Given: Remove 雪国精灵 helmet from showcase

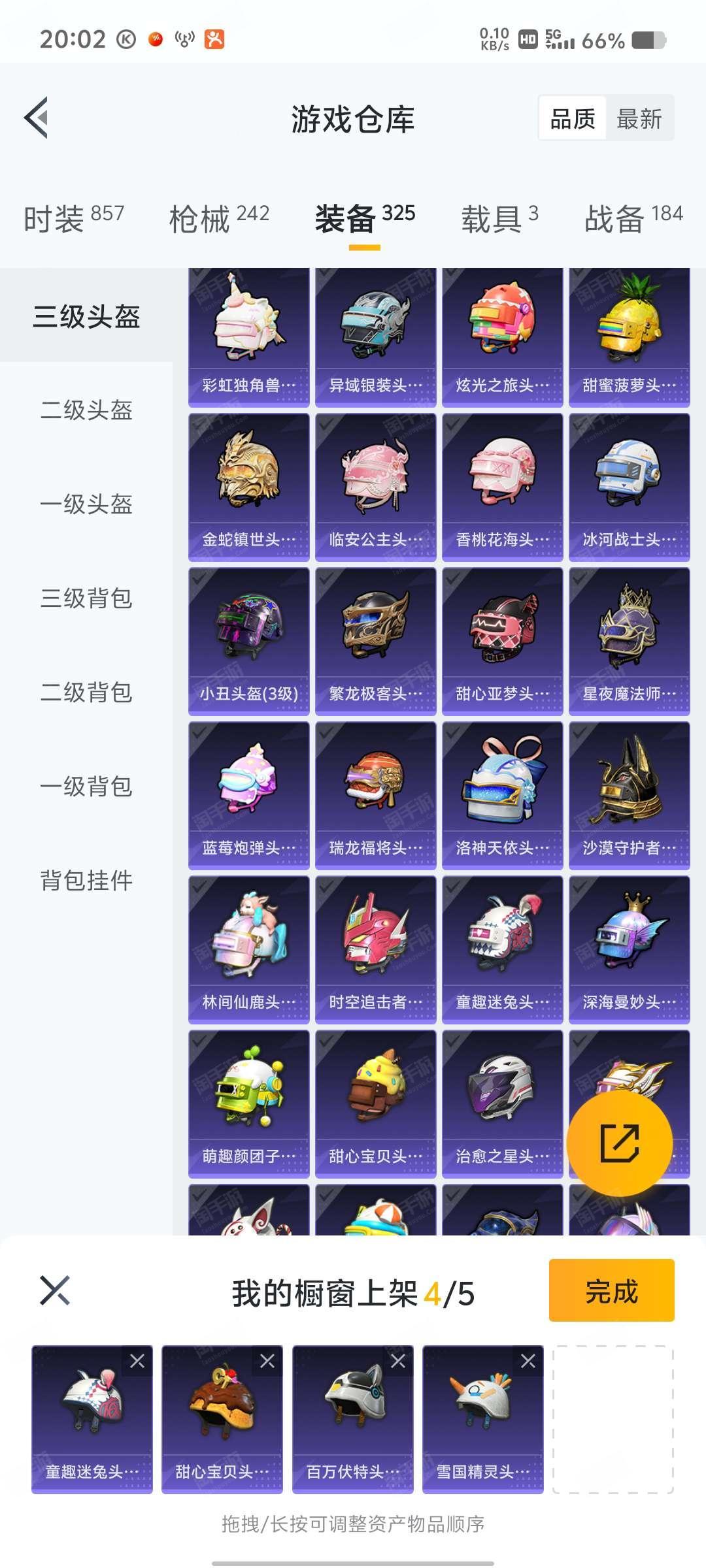Looking at the screenshot, I should pyautogui.click(x=528, y=1362).
